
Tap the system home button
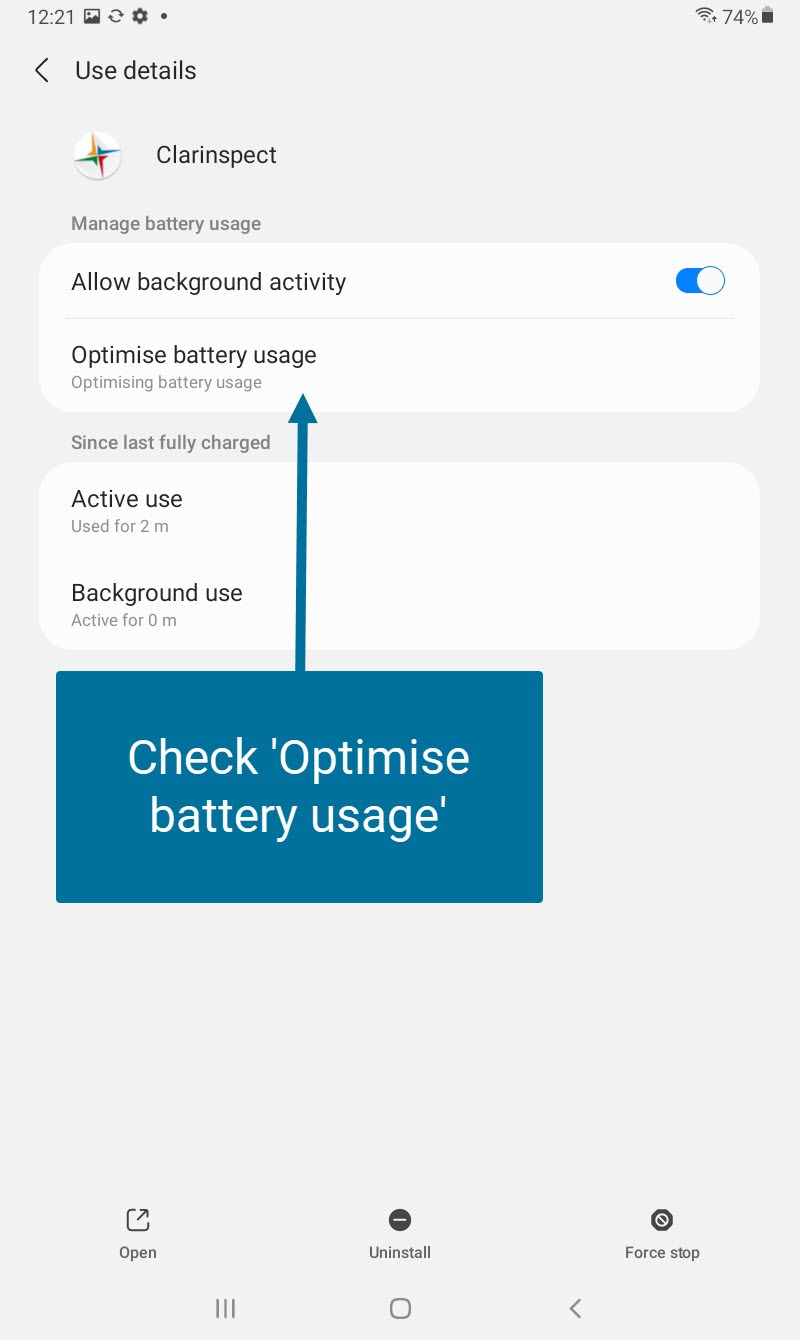coord(400,1308)
